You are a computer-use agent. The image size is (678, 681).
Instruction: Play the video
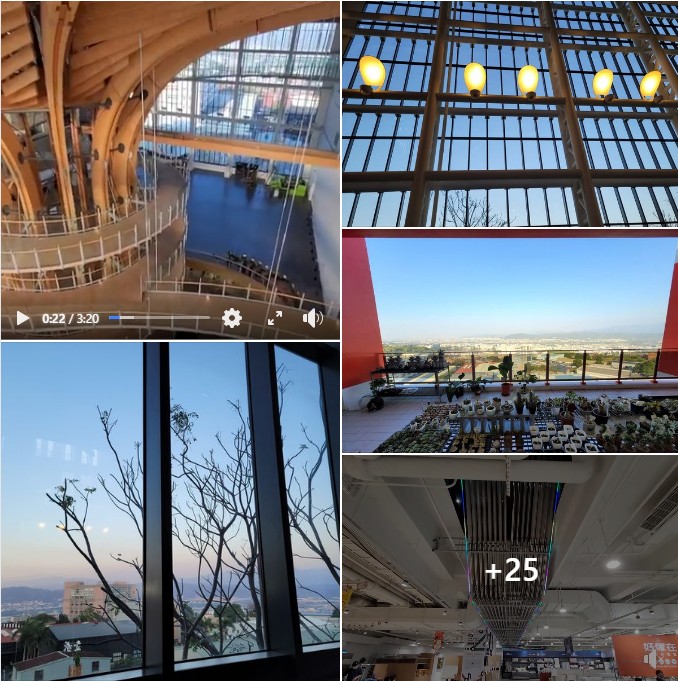pos(22,318)
